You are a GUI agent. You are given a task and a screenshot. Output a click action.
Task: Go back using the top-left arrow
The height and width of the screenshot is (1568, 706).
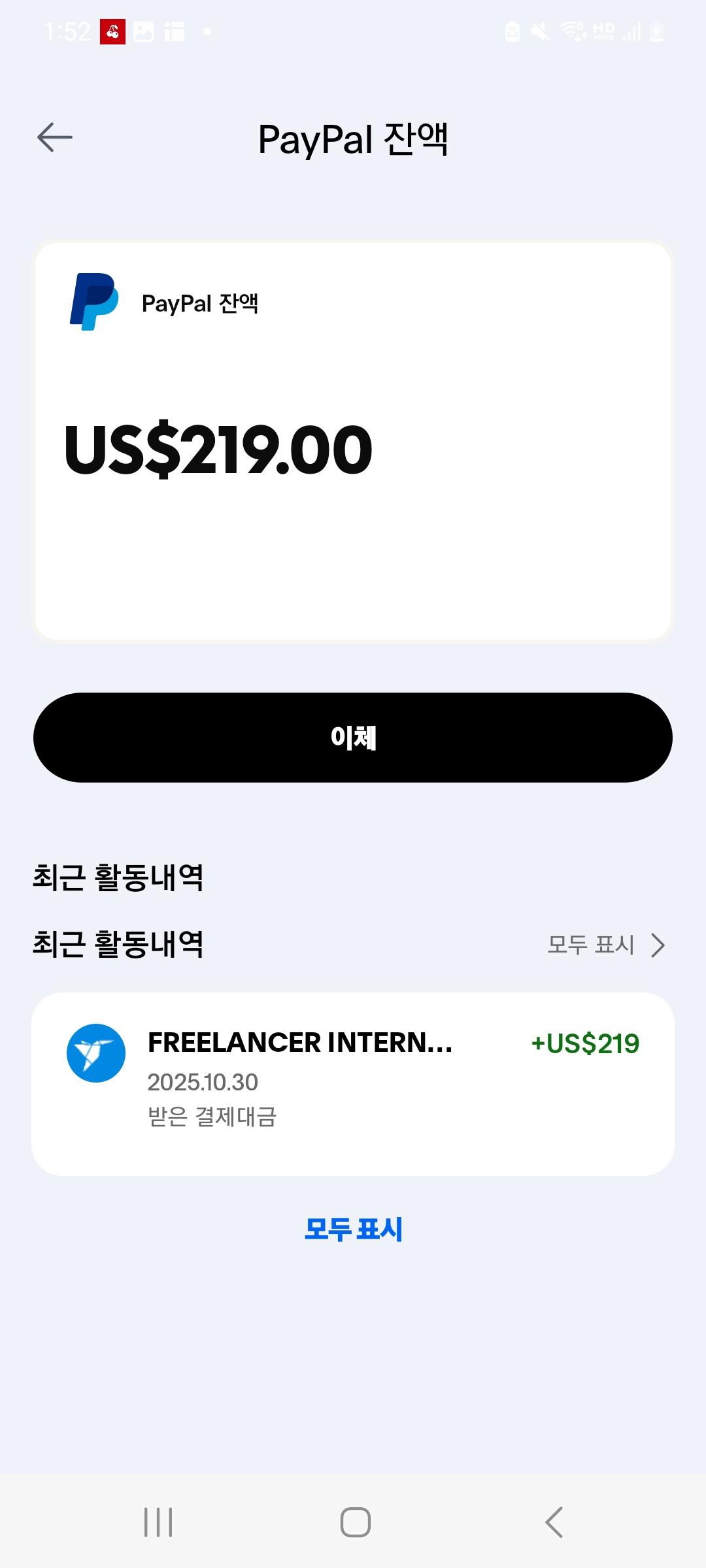pyautogui.click(x=55, y=137)
